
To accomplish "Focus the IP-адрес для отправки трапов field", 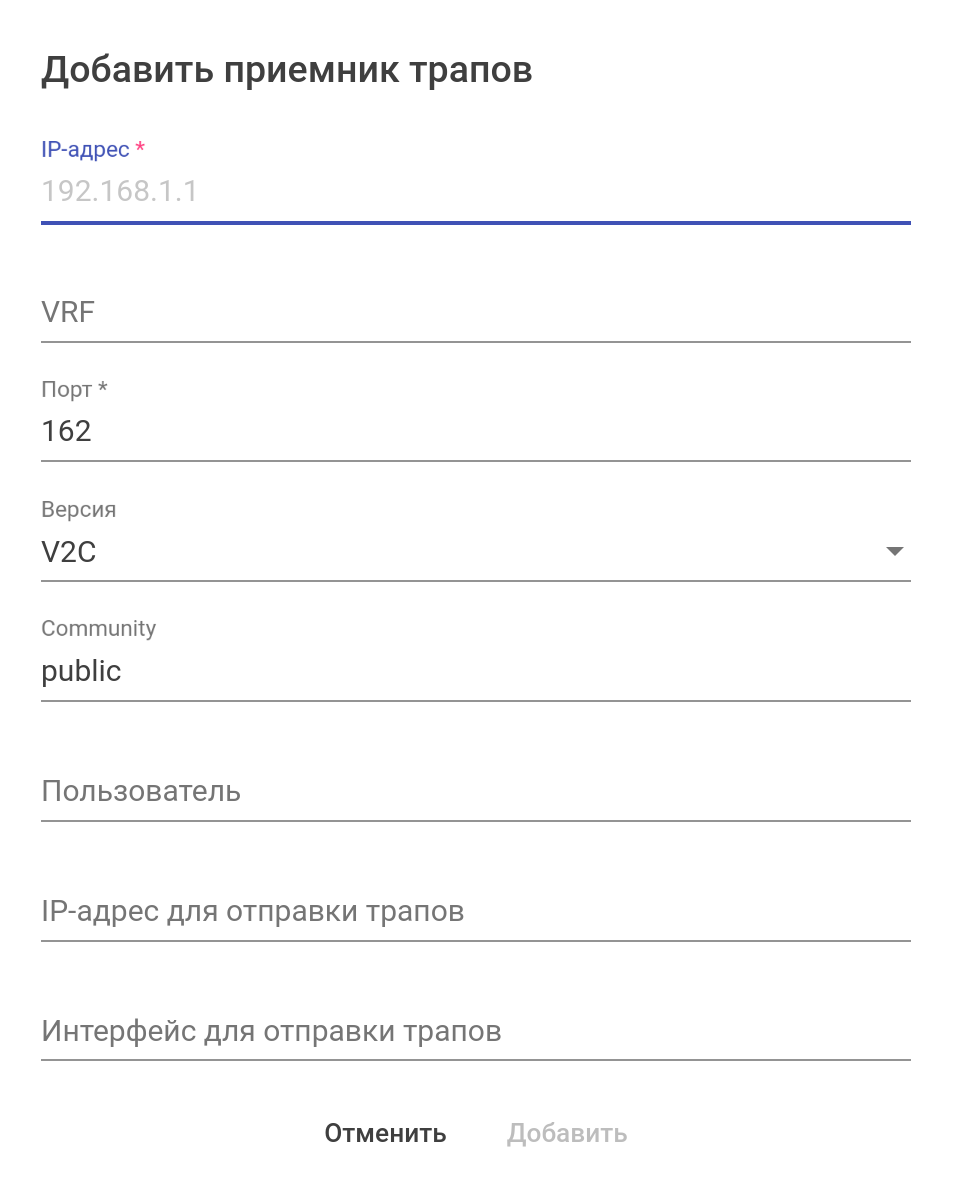I will (475, 911).
